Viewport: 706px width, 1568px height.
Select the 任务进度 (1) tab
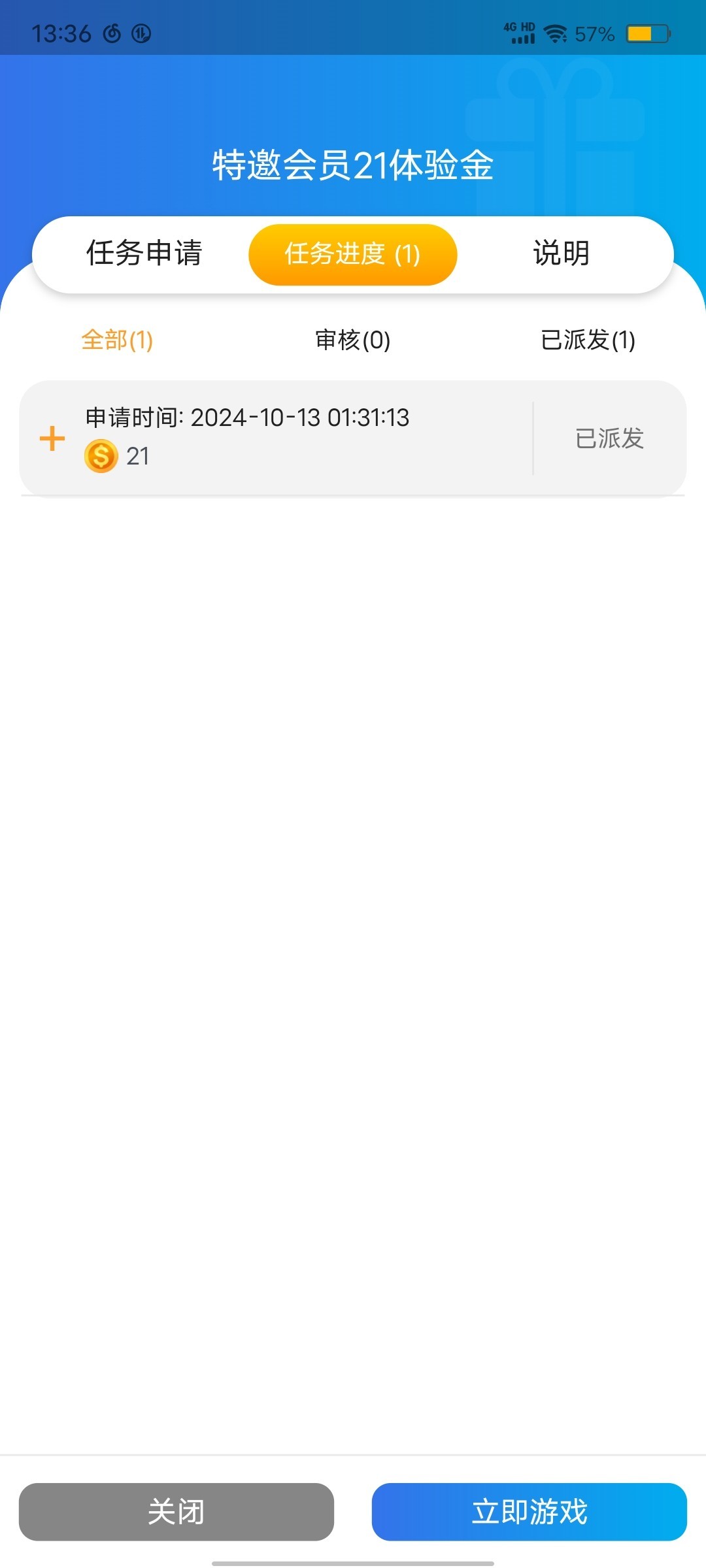tap(352, 254)
